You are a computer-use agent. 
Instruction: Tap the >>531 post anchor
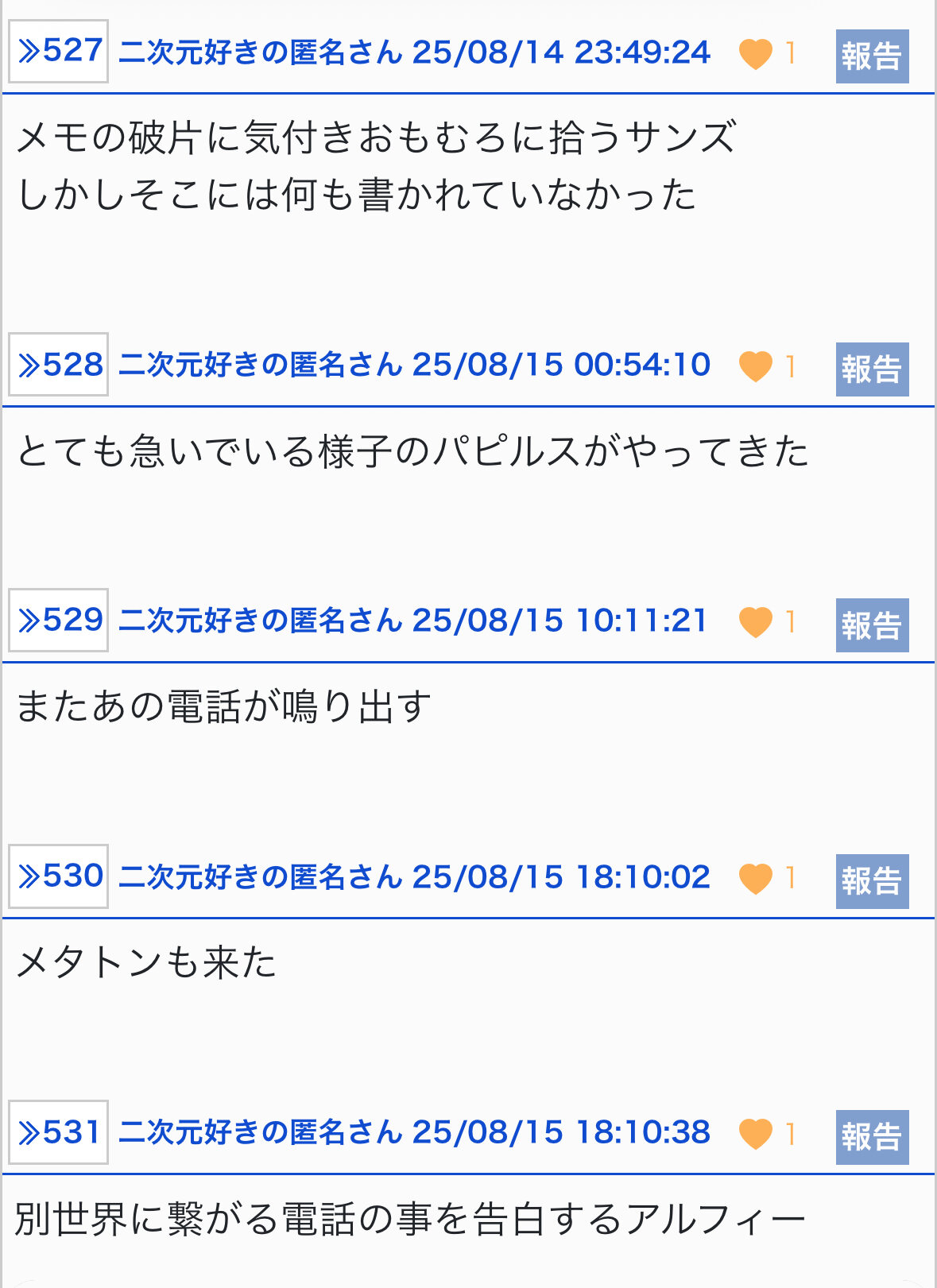pyautogui.click(x=58, y=1132)
